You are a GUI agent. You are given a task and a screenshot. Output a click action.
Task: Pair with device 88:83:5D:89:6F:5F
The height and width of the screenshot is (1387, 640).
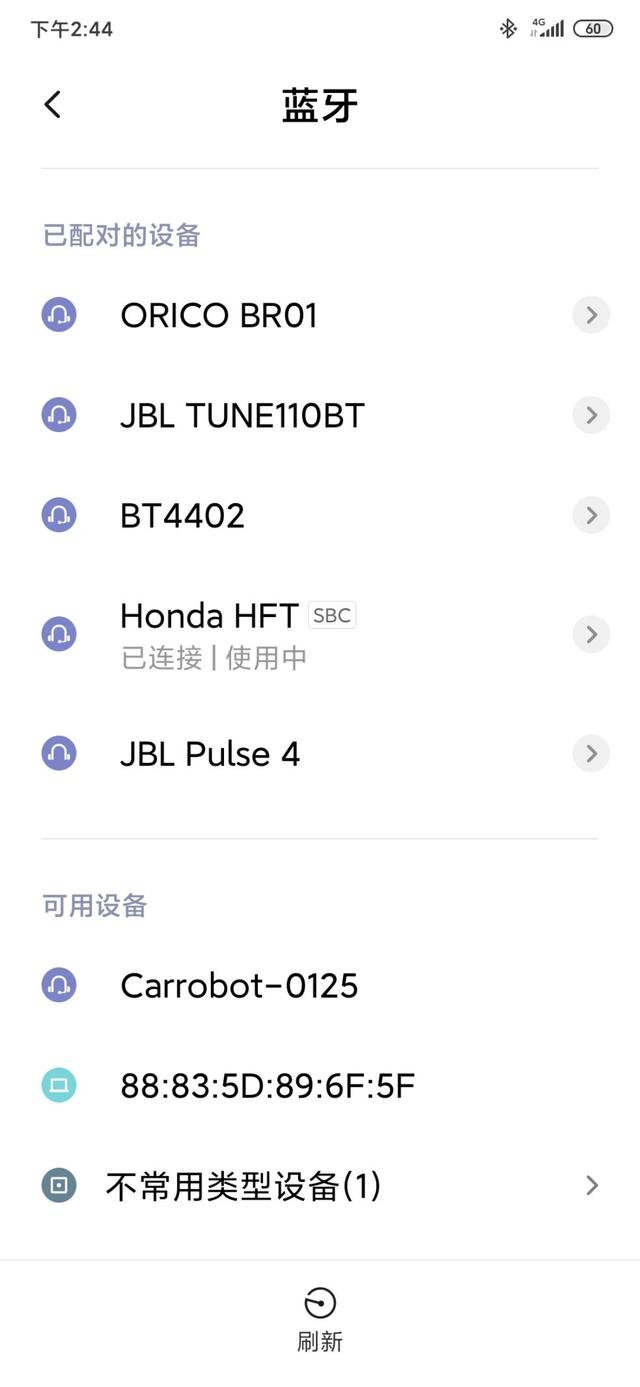(x=267, y=1086)
